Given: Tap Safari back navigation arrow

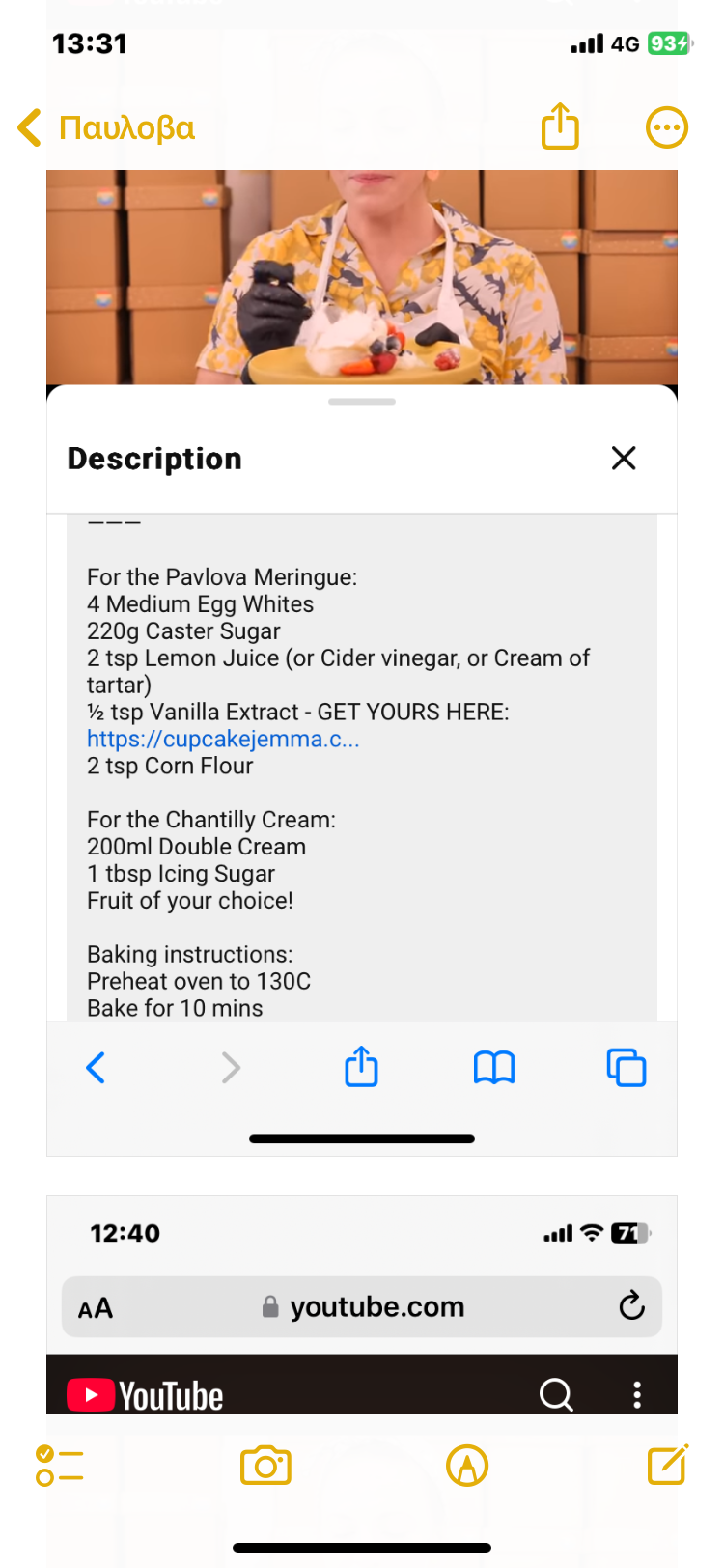Looking at the screenshot, I should tap(96, 1067).
